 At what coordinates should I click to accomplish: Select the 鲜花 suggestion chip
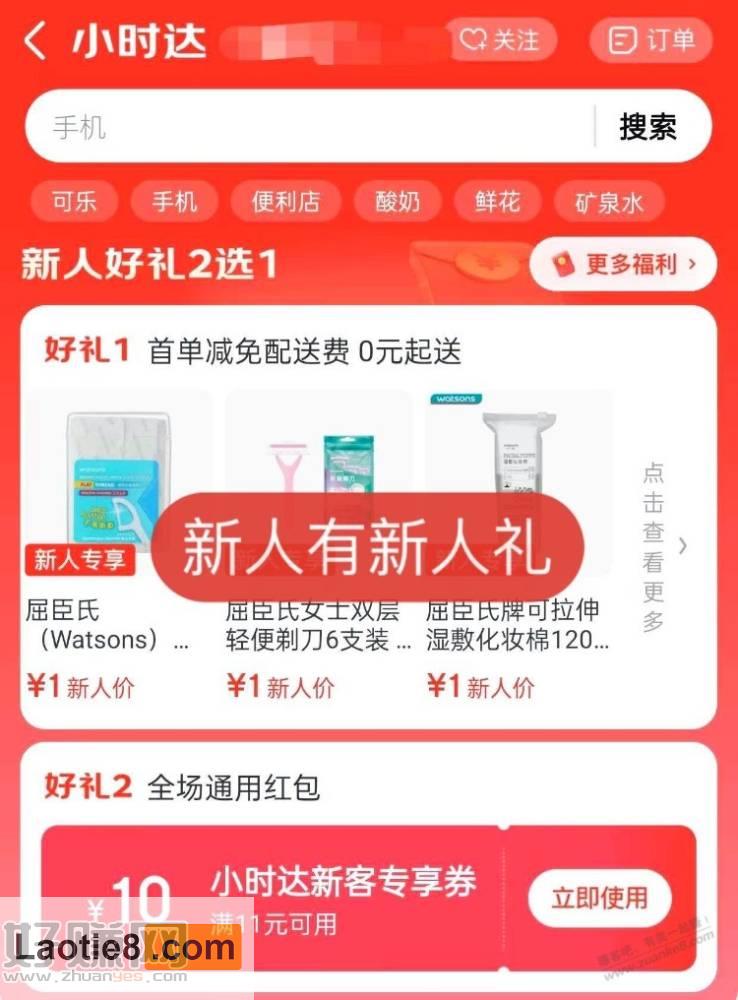pyautogui.click(x=498, y=202)
